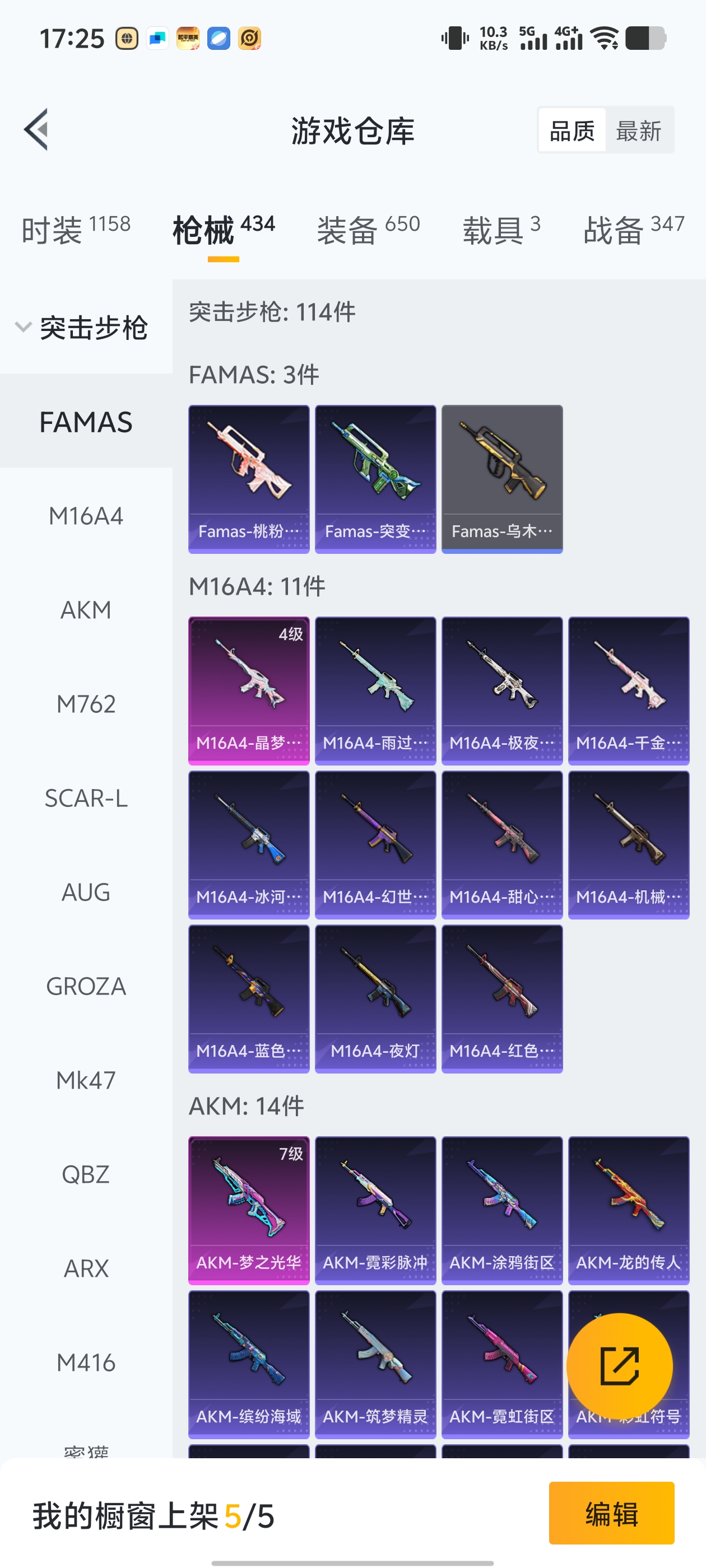This screenshot has height=1568, width=706.
Task: Tap the 编辑 button
Action: [x=611, y=1513]
